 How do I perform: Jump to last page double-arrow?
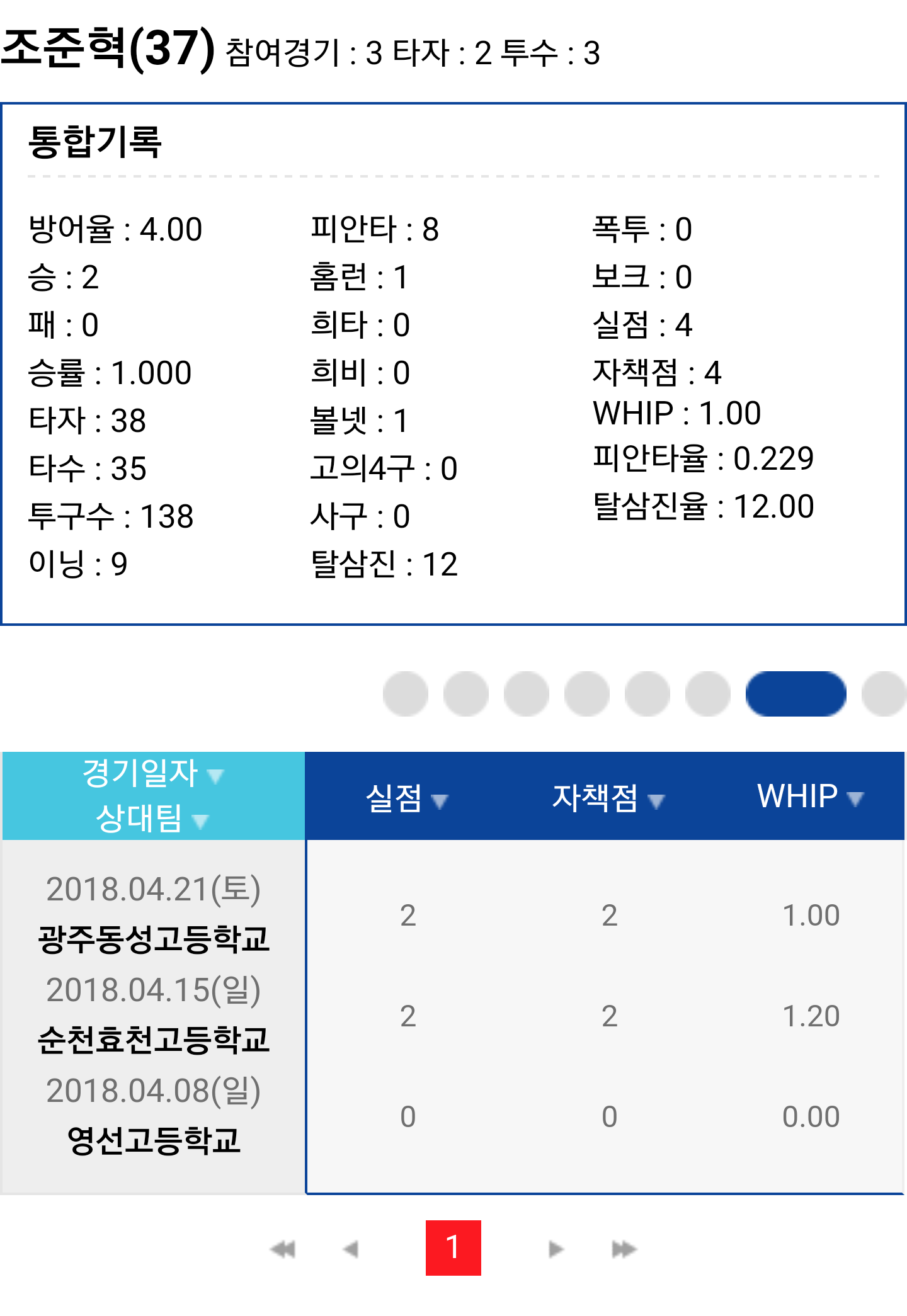click(x=624, y=1249)
